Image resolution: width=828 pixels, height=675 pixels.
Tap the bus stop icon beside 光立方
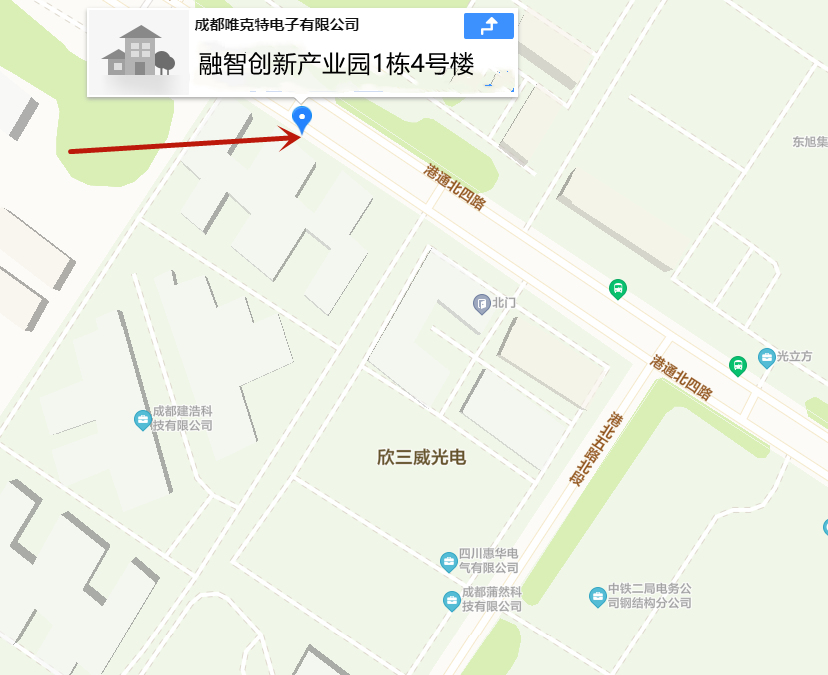pos(738,366)
